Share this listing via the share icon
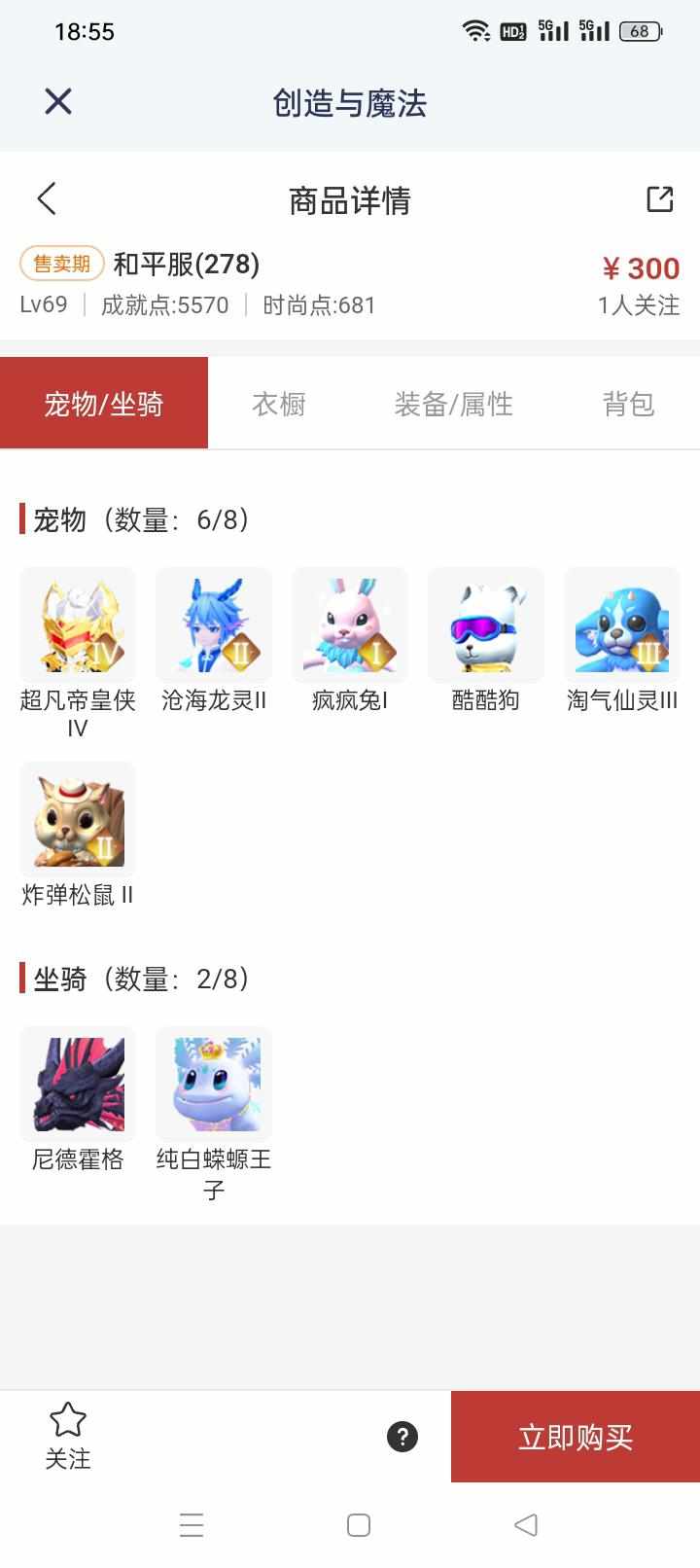 click(660, 199)
